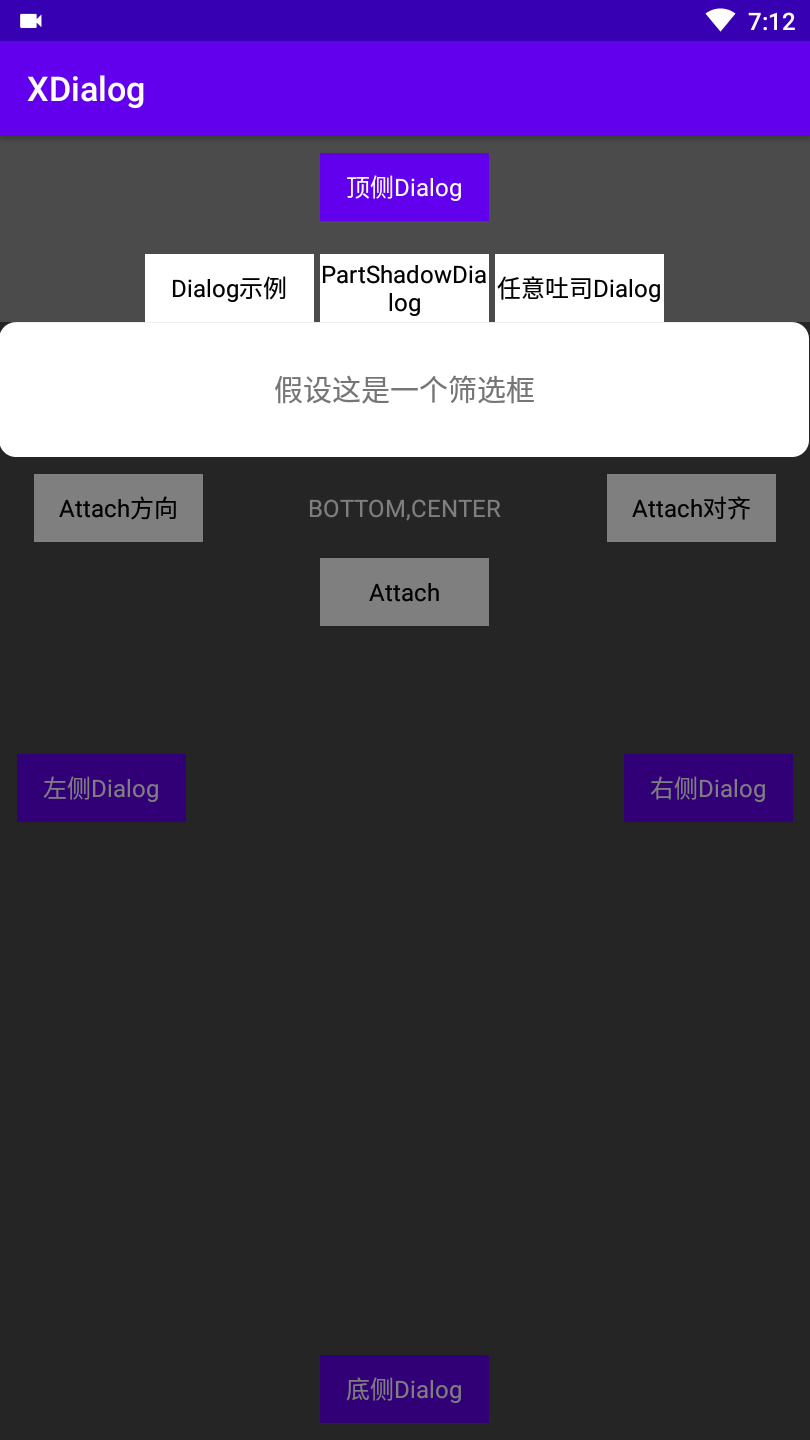Image resolution: width=810 pixels, height=1440 pixels.
Task: Launch the 底侧Dialog
Action: pyautogui.click(x=404, y=1389)
